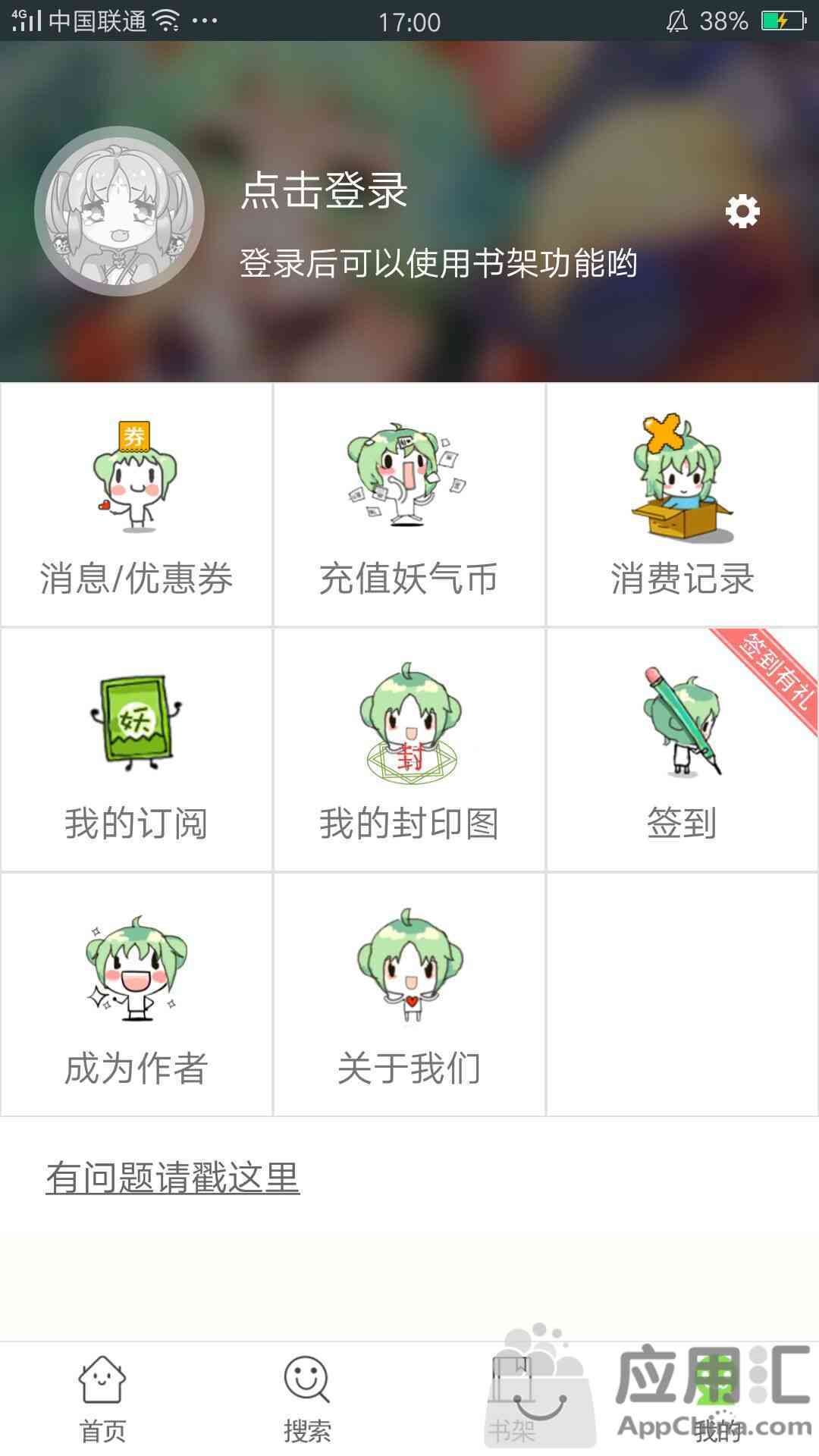The image size is (819, 1456).
Task: Open 我的封印图 tile
Action: pyautogui.click(x=409, y=750)
